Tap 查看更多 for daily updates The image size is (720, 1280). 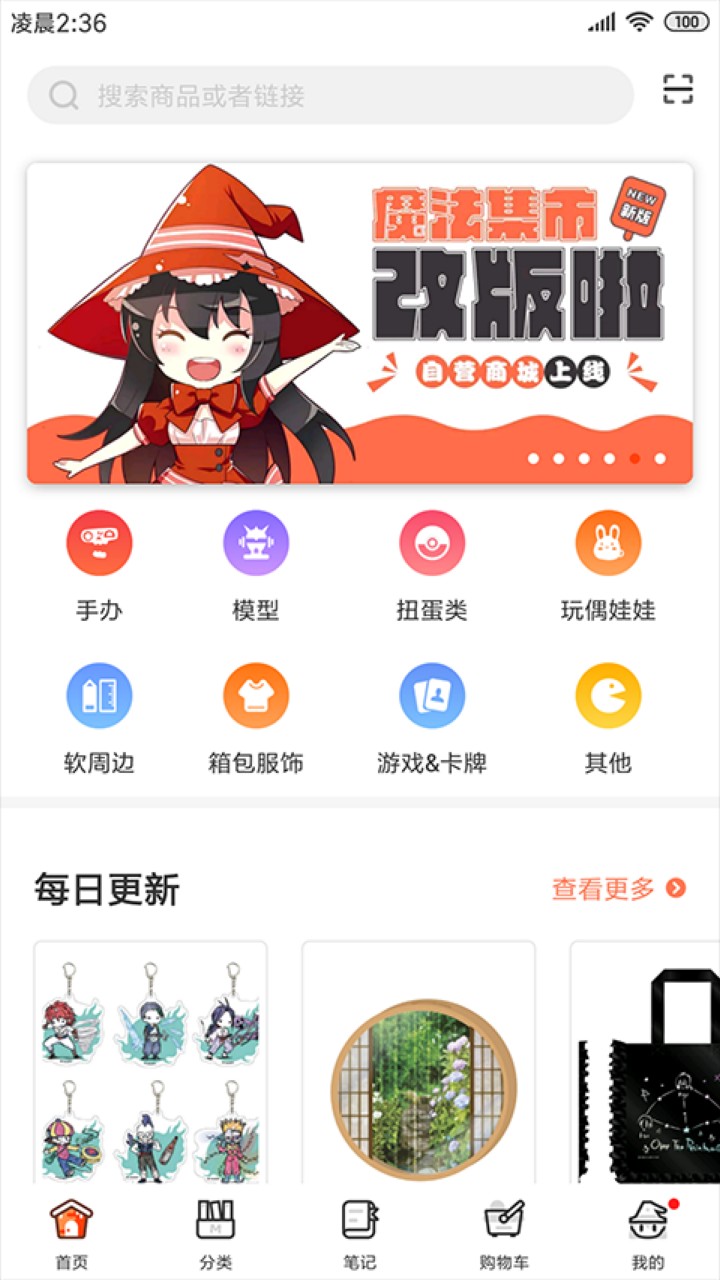(618, 888)
